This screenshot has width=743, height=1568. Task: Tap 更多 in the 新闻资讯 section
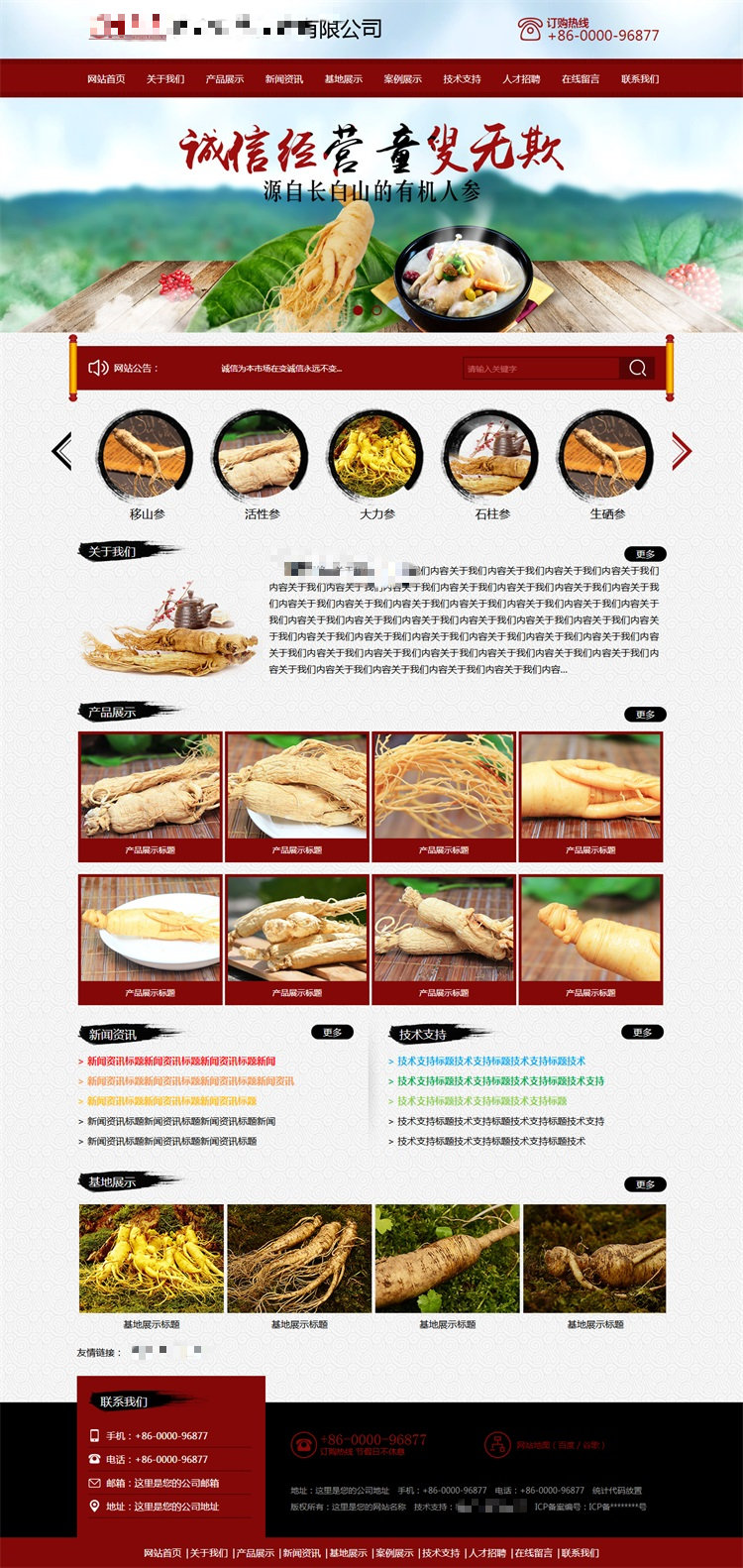tap(332, 1033)
